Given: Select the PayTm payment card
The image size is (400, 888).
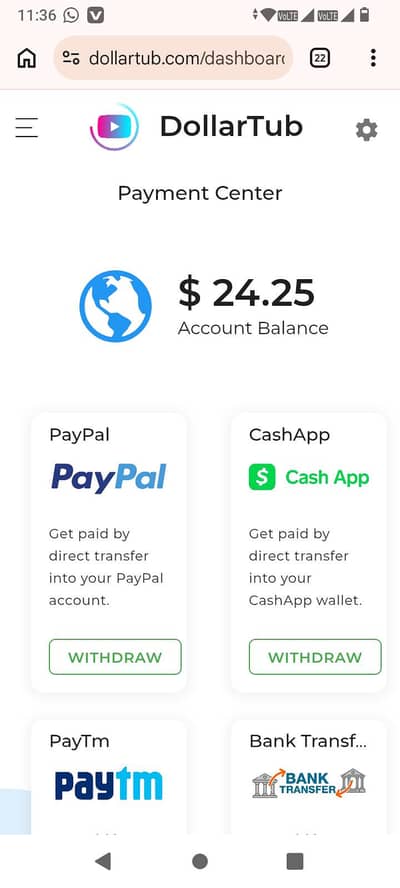Looking at the screenshot, I should [109, 777].
